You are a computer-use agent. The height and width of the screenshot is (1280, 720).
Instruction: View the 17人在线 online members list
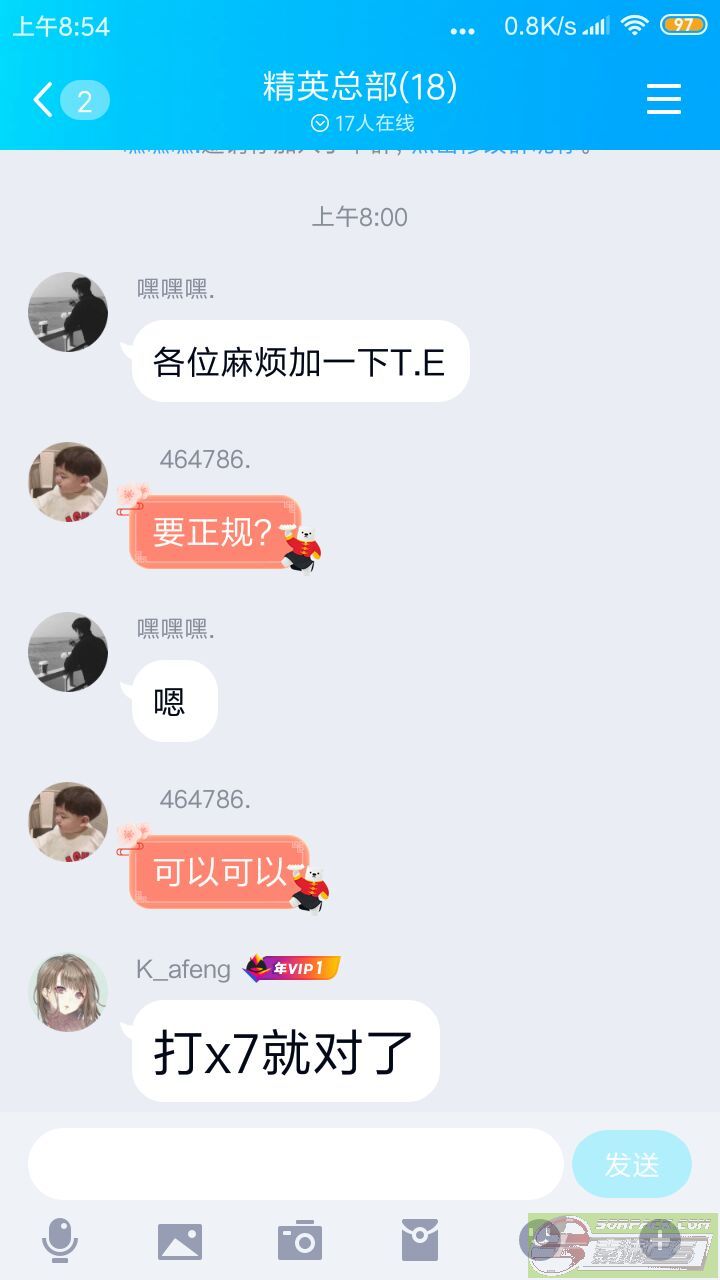pos(362,124)
